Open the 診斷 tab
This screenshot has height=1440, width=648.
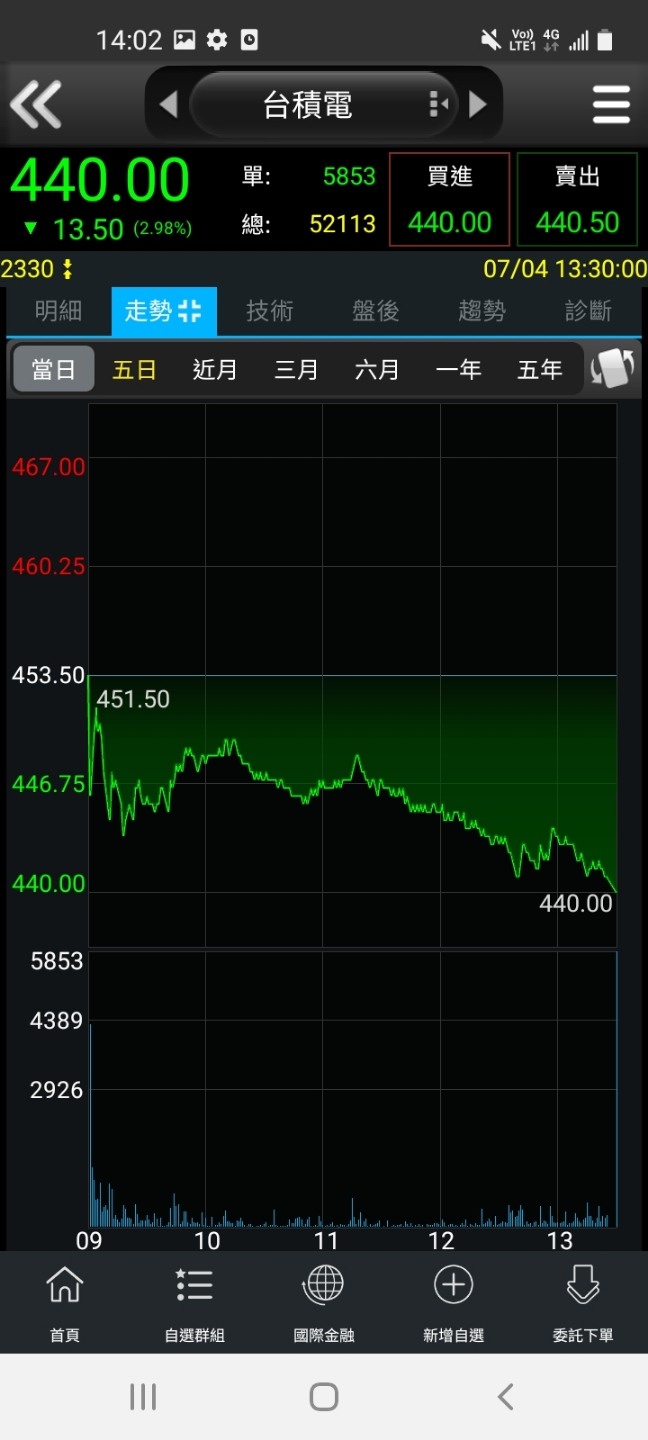click(x=588, y=311)
